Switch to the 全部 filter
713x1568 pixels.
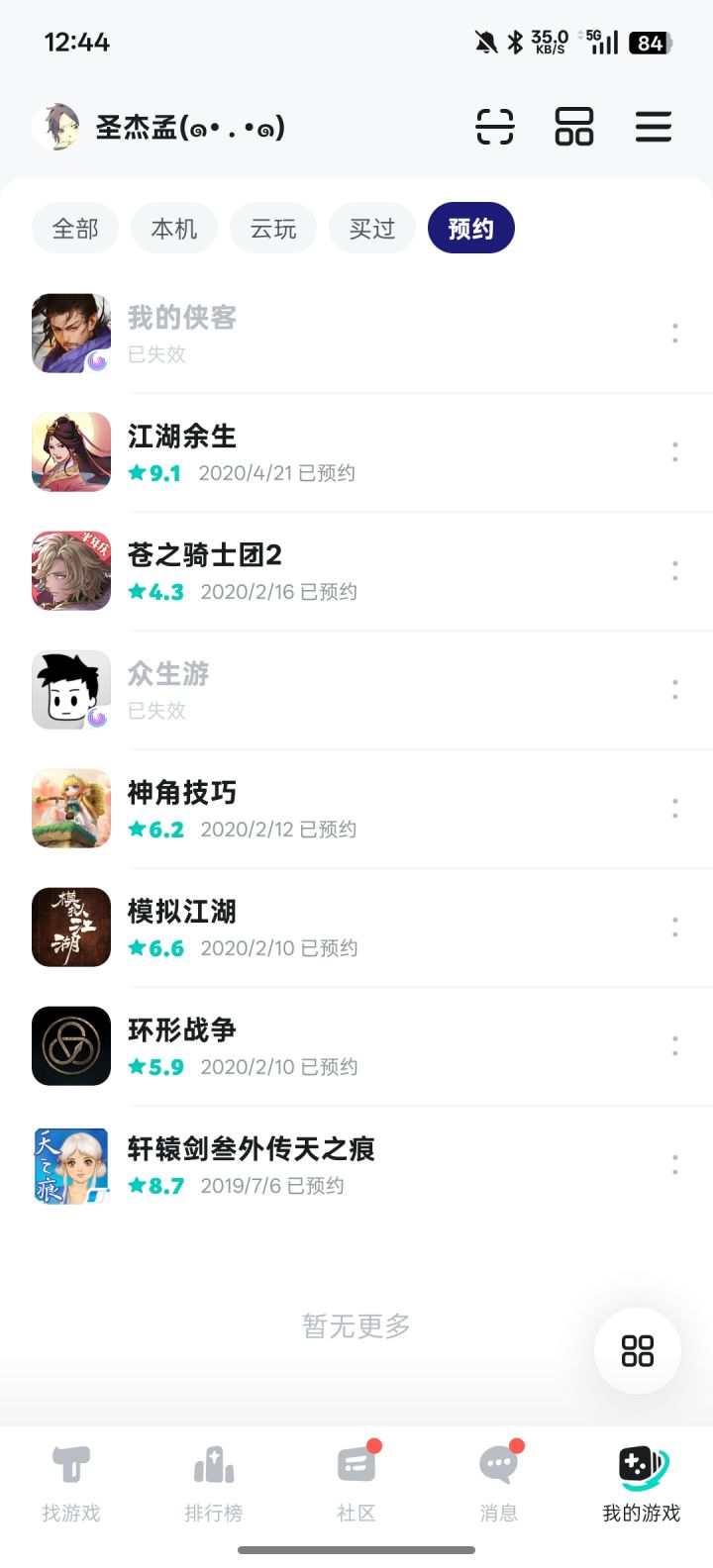coord(75,229)
